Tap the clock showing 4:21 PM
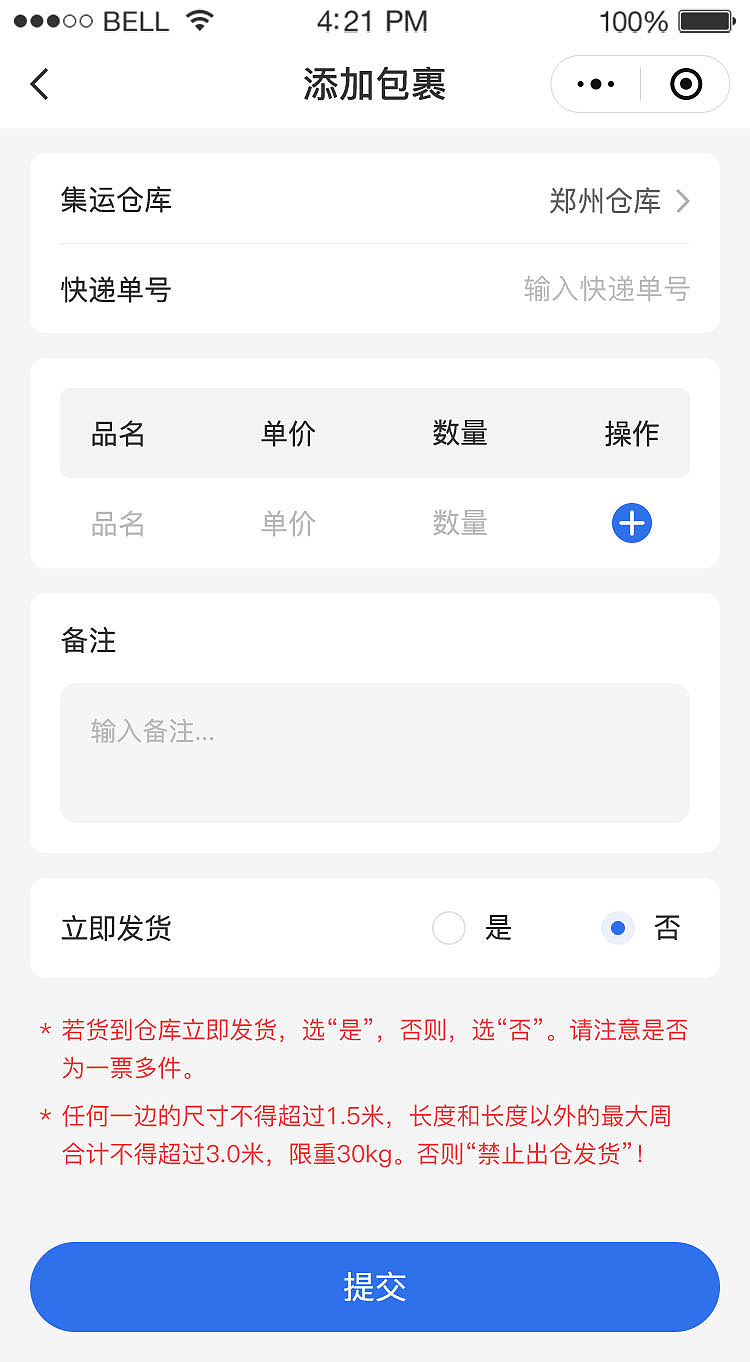 point(372,21)
